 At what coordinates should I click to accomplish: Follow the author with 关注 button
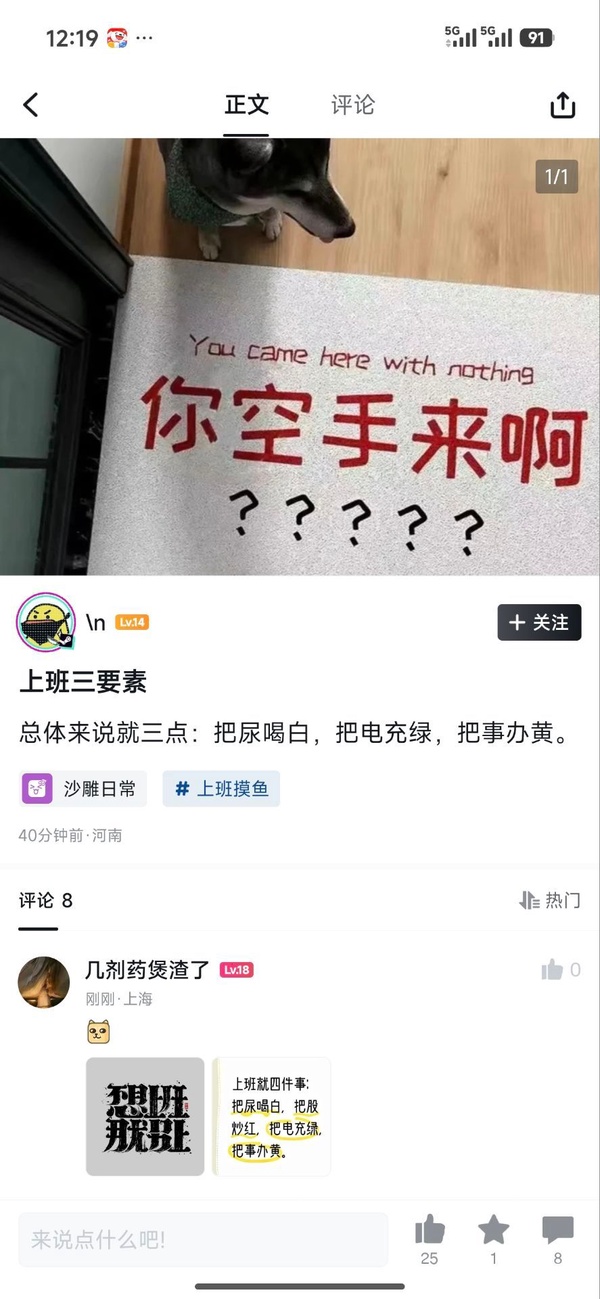[539, 622]
